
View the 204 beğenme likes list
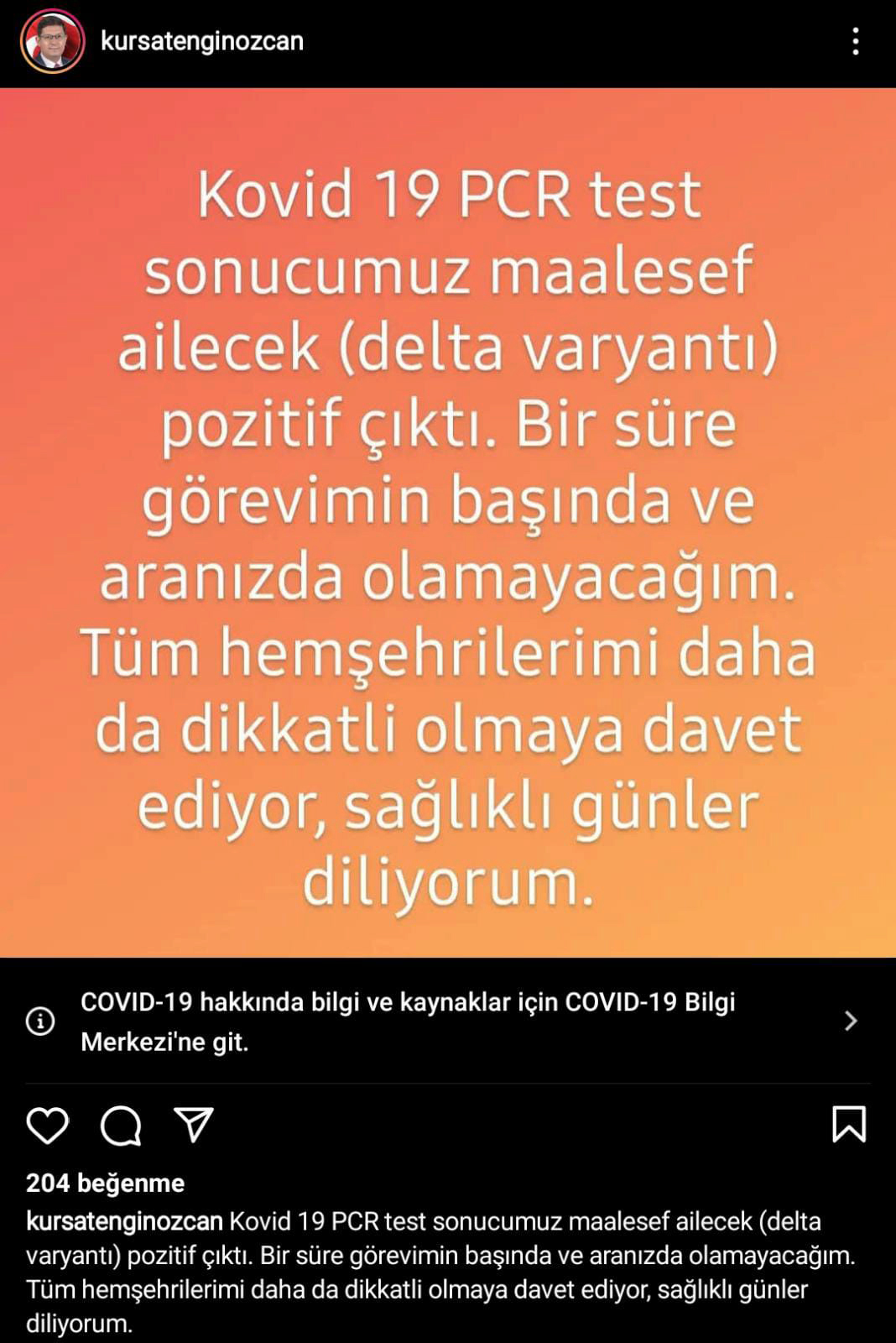click(105, 1183)
